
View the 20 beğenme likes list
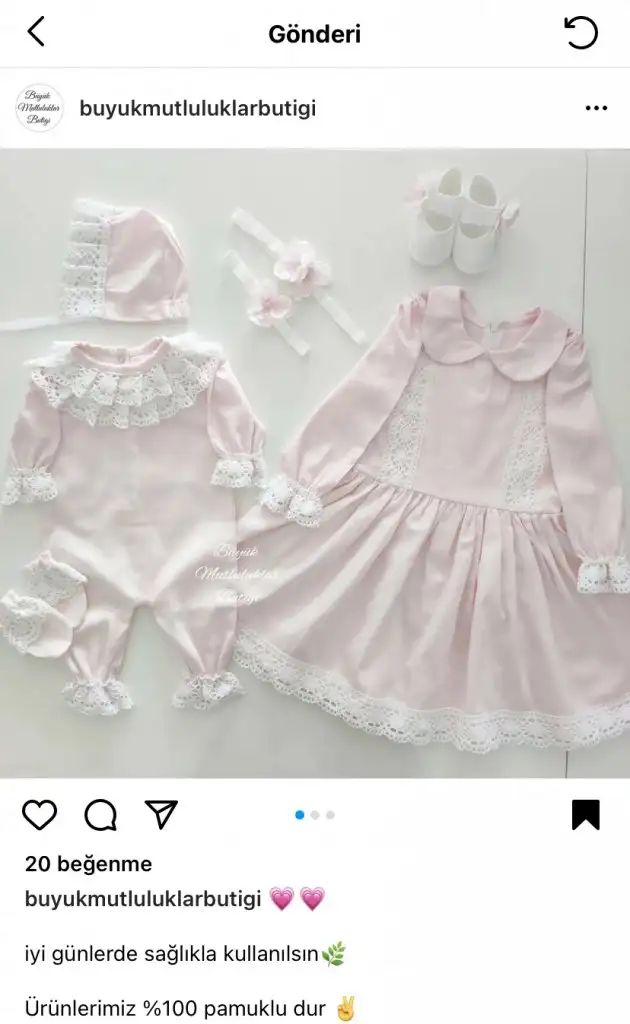(x=88, y=864)
